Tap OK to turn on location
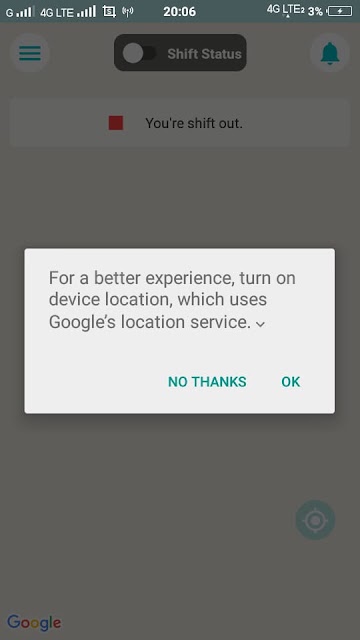The width and height of the screenshot is (360, 640). 291,382
